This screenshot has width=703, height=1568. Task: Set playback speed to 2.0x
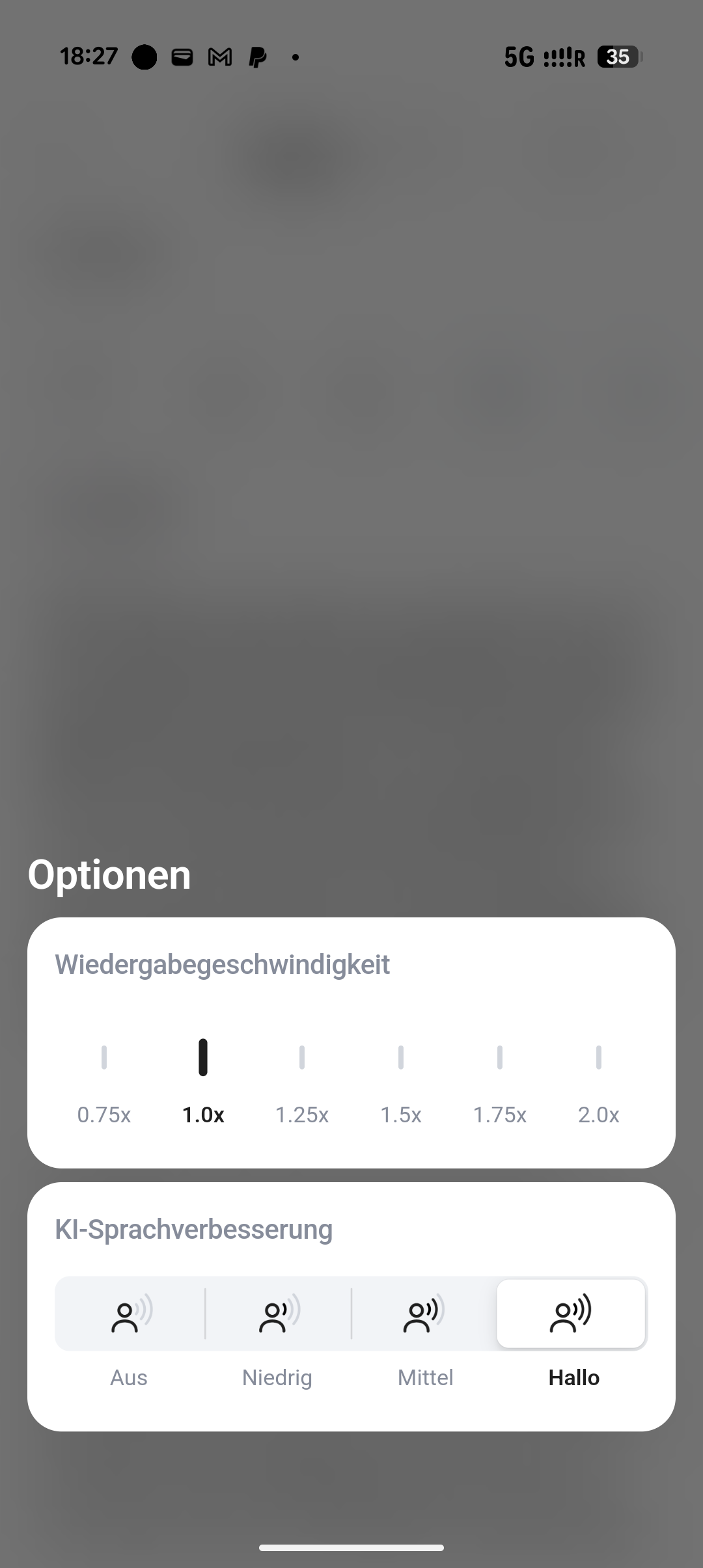tap(598, 1080)
